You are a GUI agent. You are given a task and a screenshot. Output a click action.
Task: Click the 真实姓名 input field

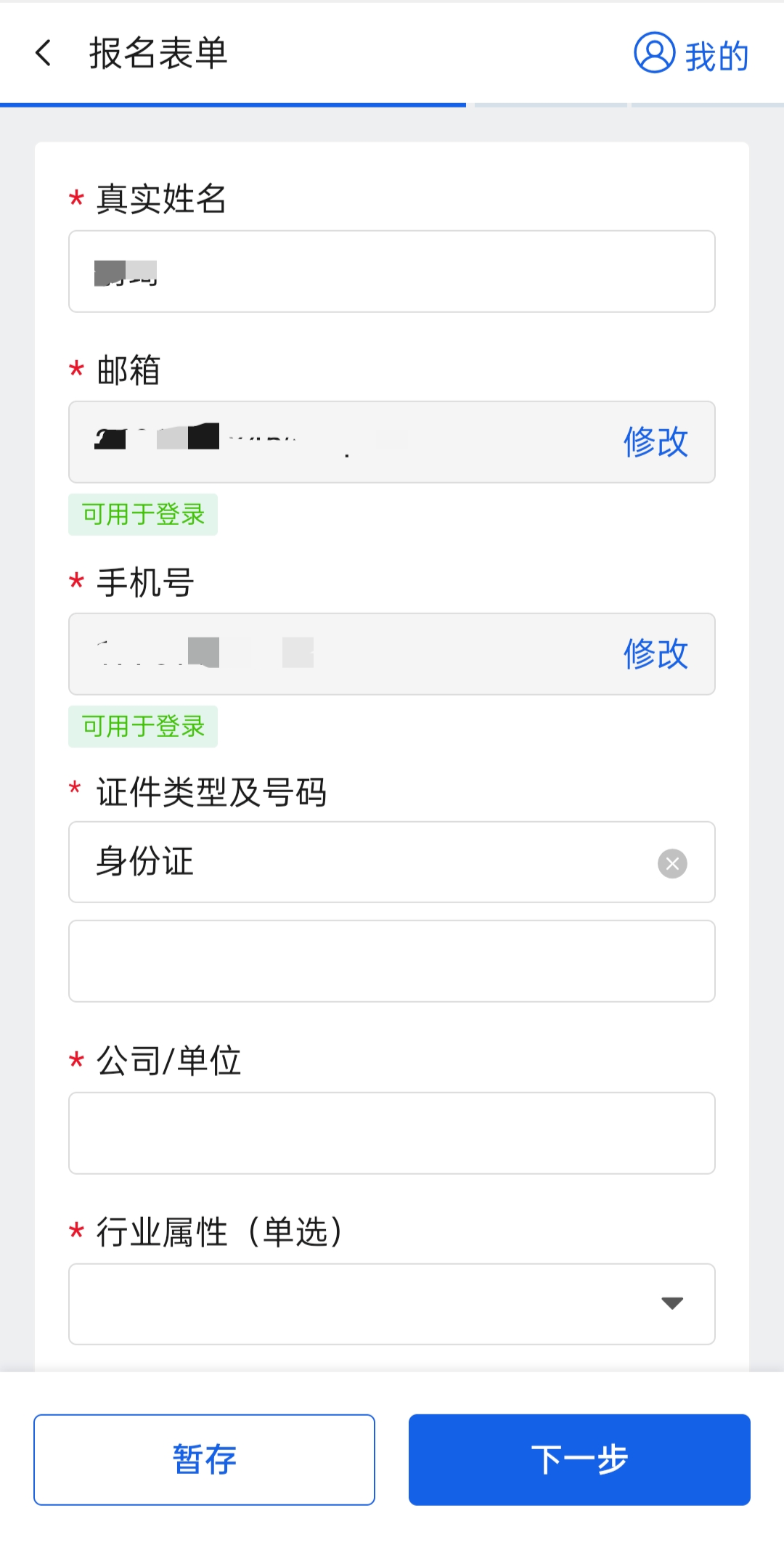click(x=392, y=272)
